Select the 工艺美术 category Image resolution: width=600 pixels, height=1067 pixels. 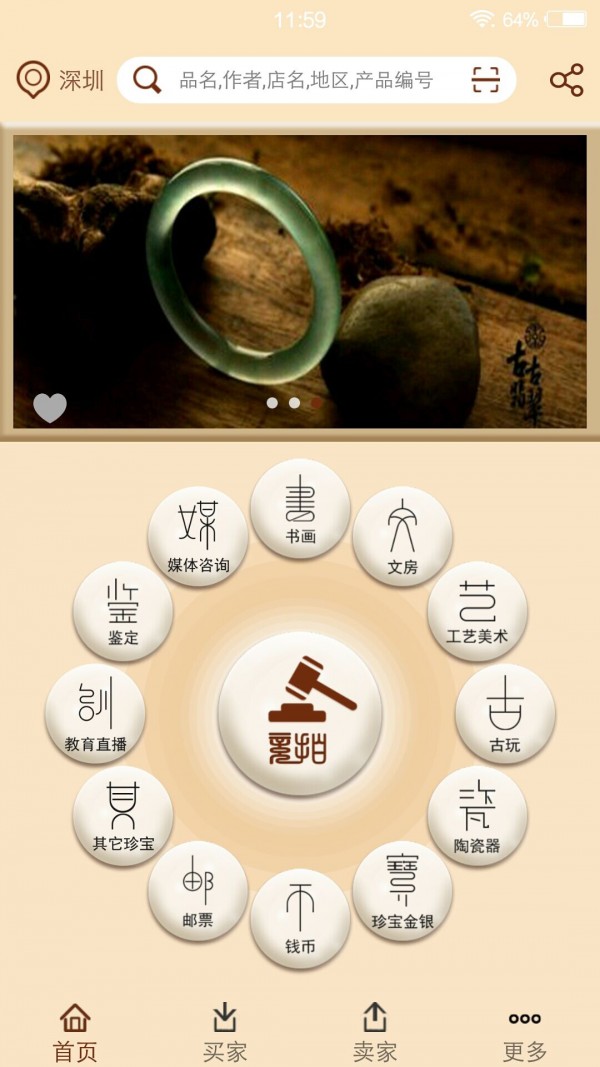click(477, 610)
